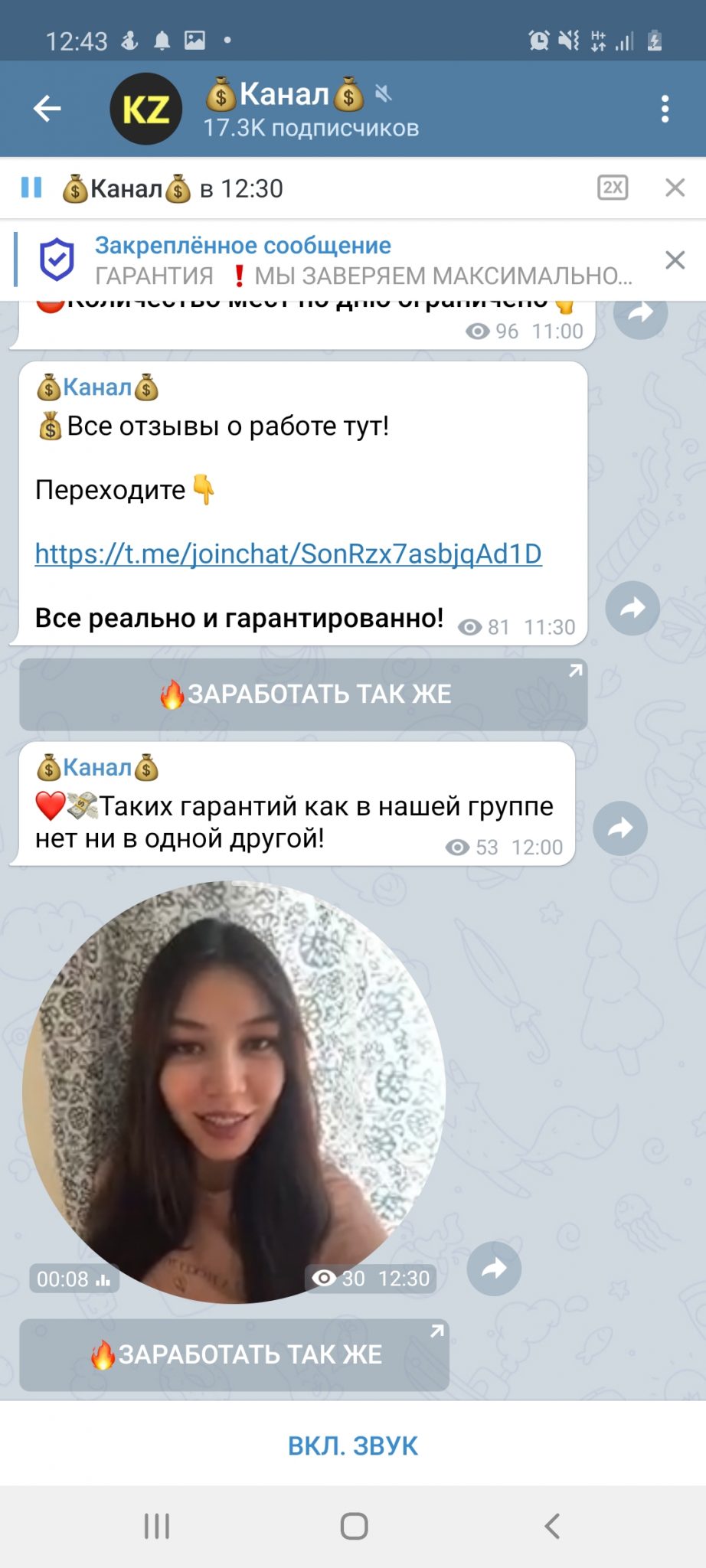Pause the playing video message
706x1568 pixels.
(x=31, y=188)
